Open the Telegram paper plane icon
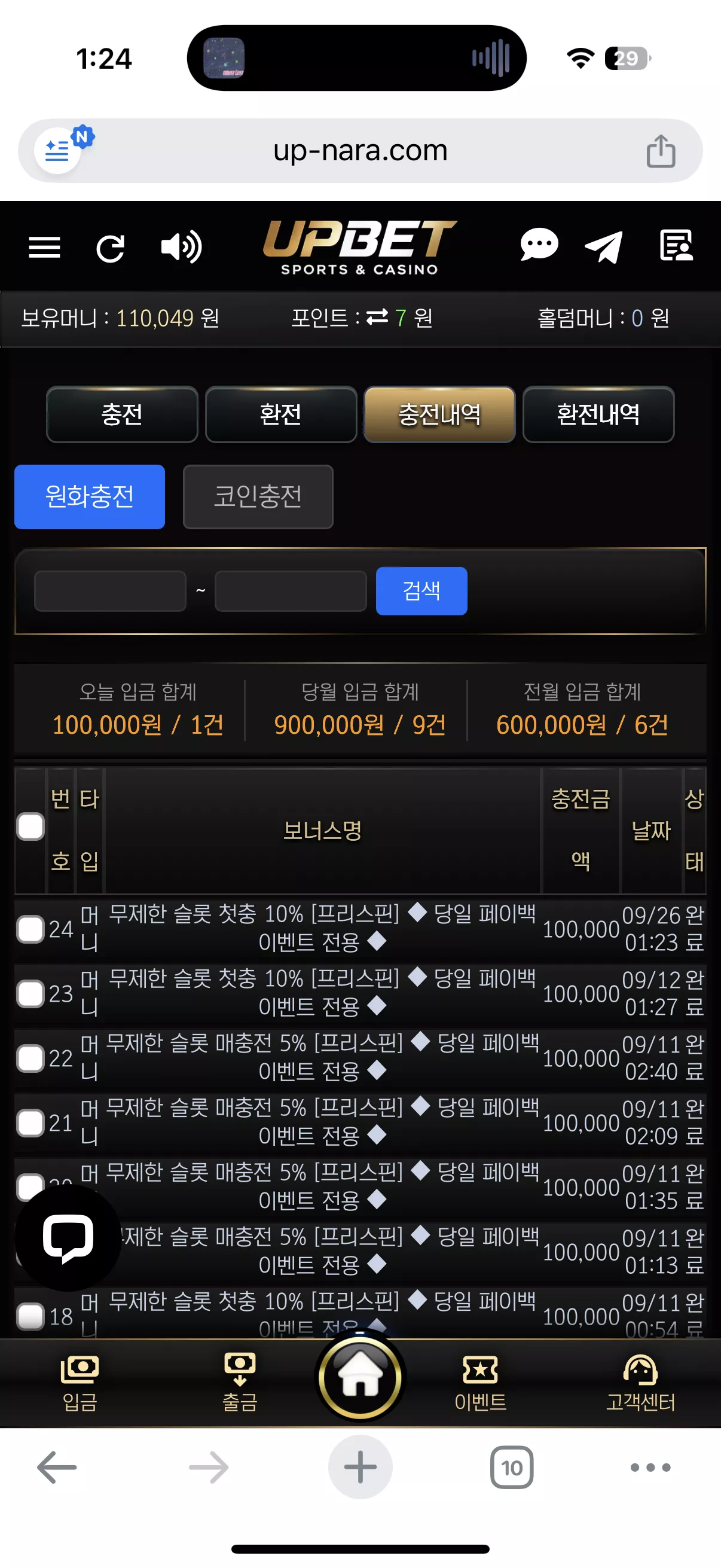 click(x=604, y=246)
